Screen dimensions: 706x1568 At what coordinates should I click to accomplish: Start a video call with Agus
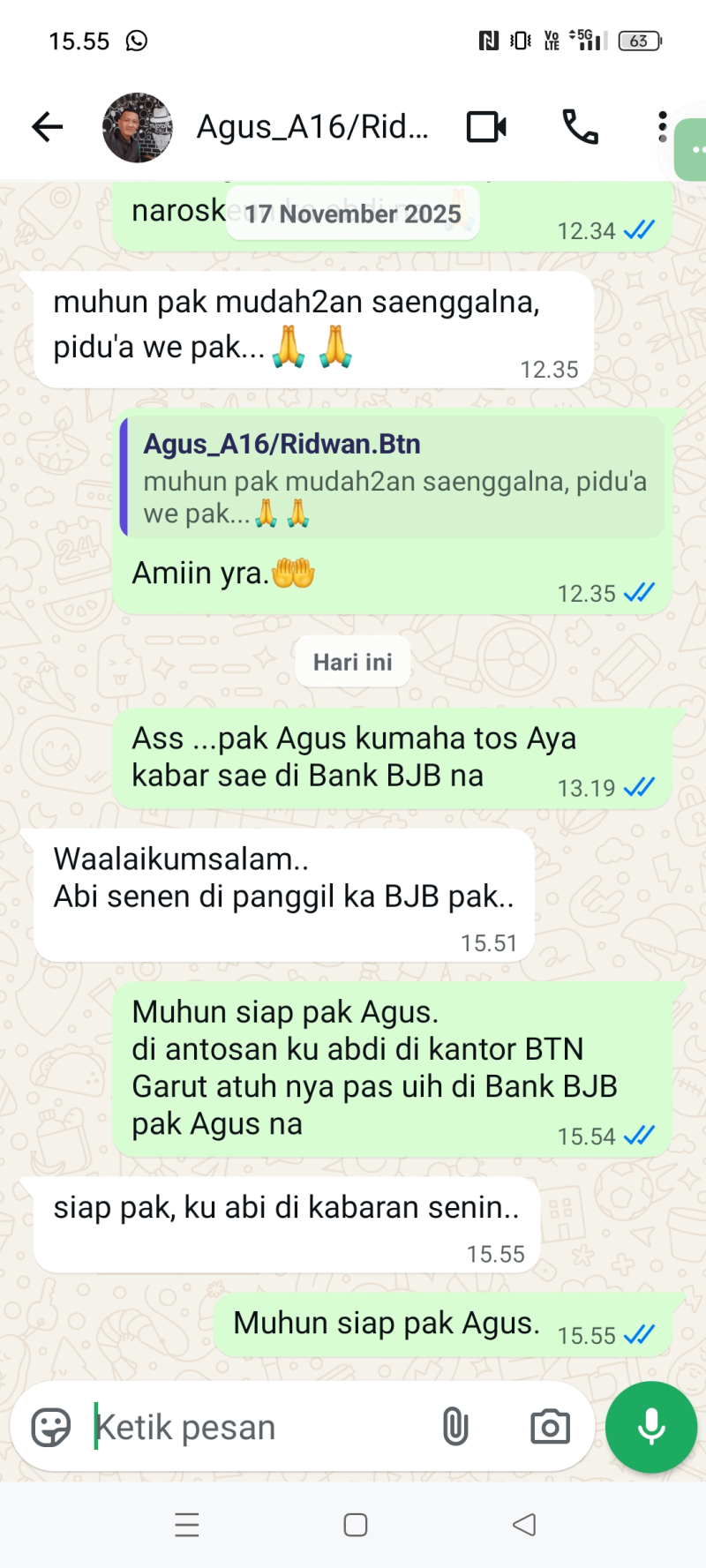[x=486, y=127]
